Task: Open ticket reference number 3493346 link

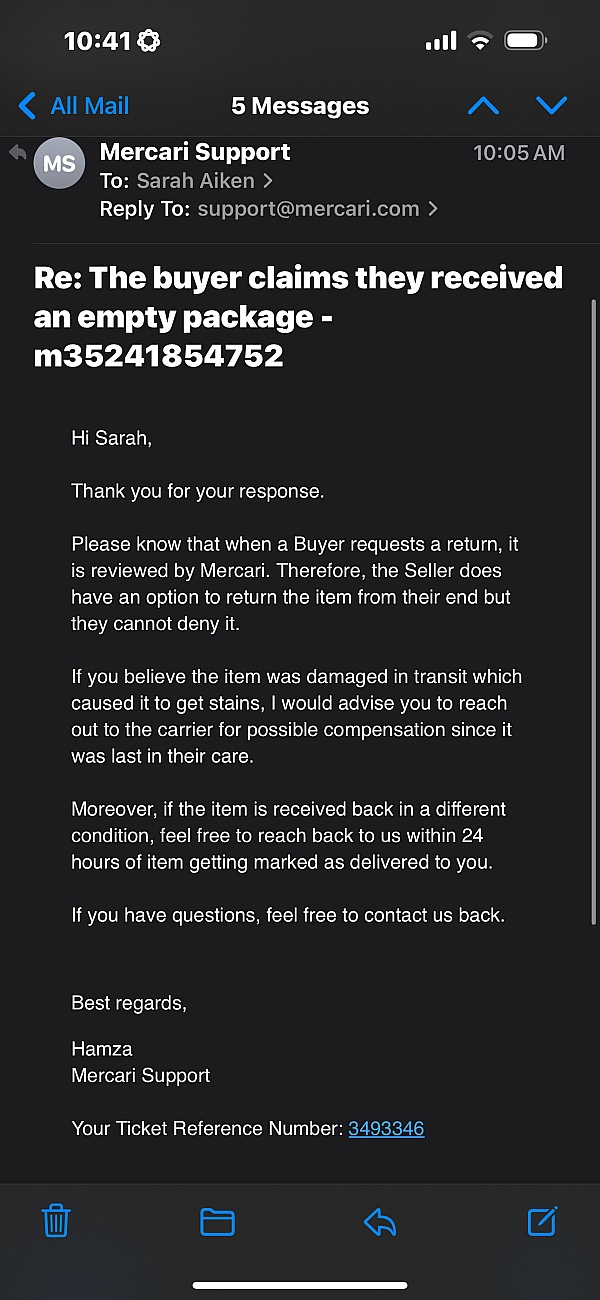Action: pyautogui.click(x=386, y=1128)
